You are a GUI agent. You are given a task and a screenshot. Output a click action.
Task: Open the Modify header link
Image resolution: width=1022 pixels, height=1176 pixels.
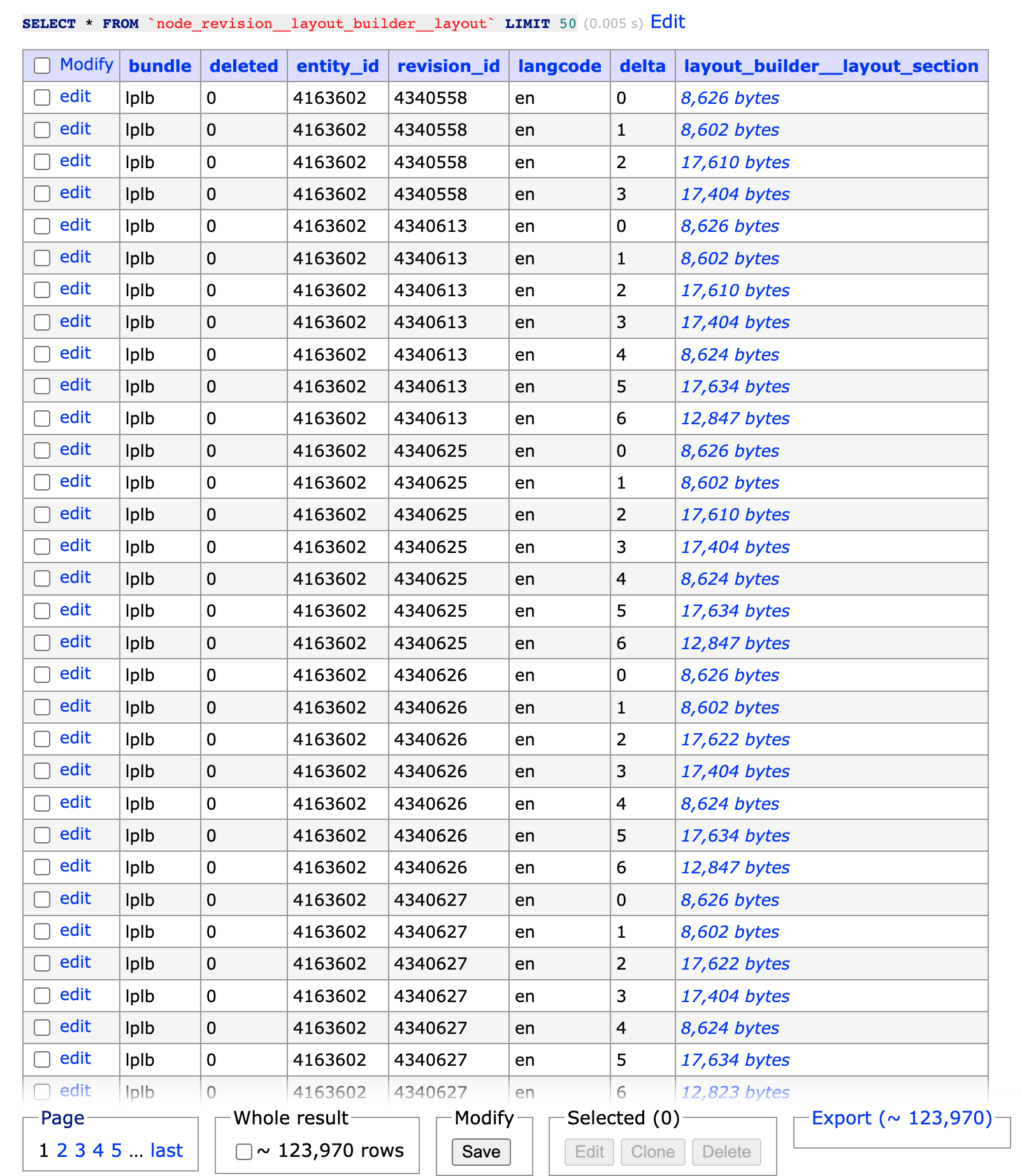pyautogui.click(x=86, y=65)
